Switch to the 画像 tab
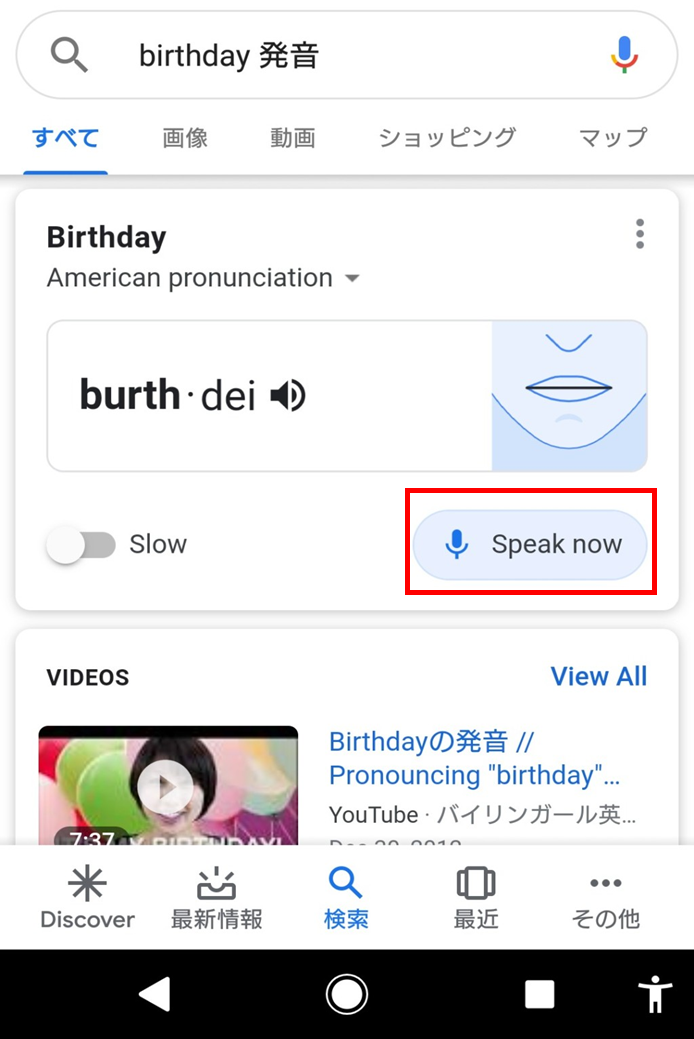 185,138
